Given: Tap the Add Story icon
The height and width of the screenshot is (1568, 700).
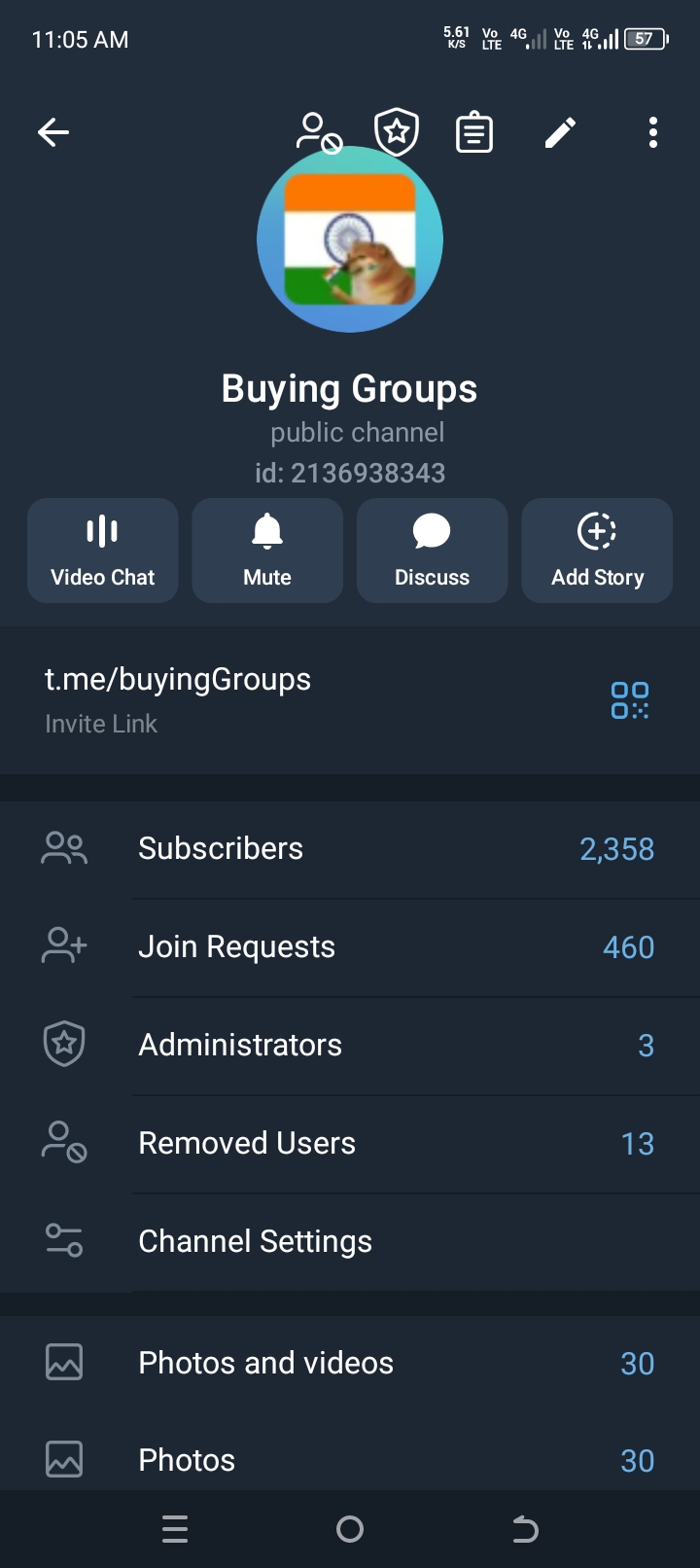Looking at the screenshot, I should tap(596, 551).
